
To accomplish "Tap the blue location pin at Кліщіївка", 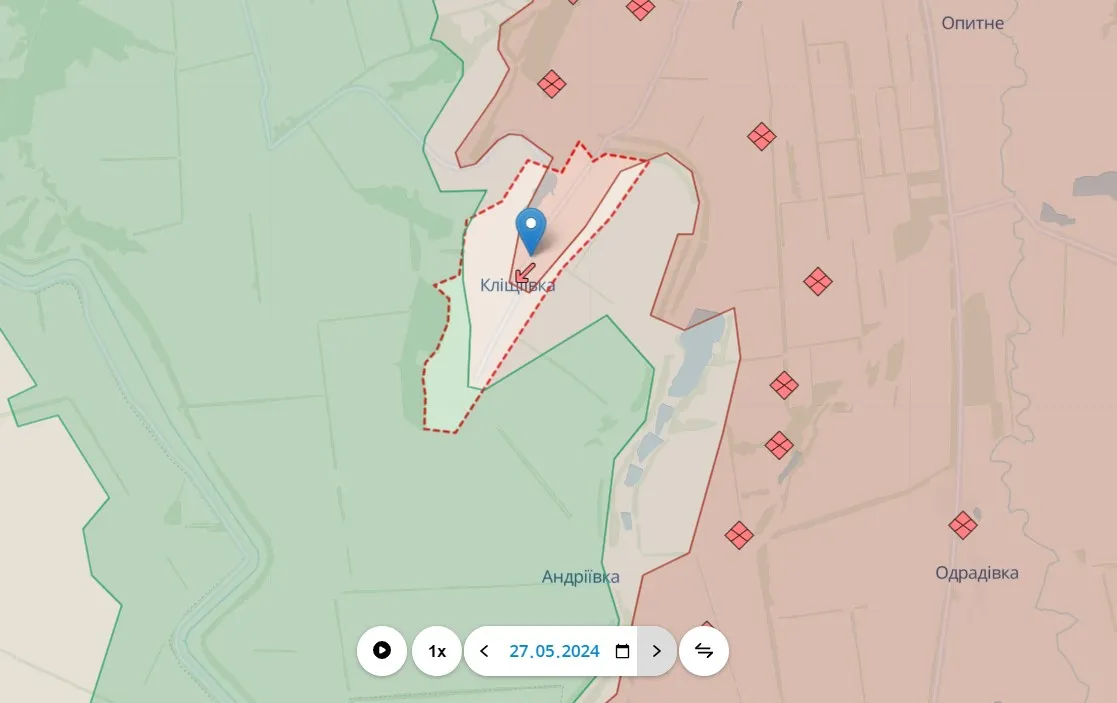I will [530, 228].
